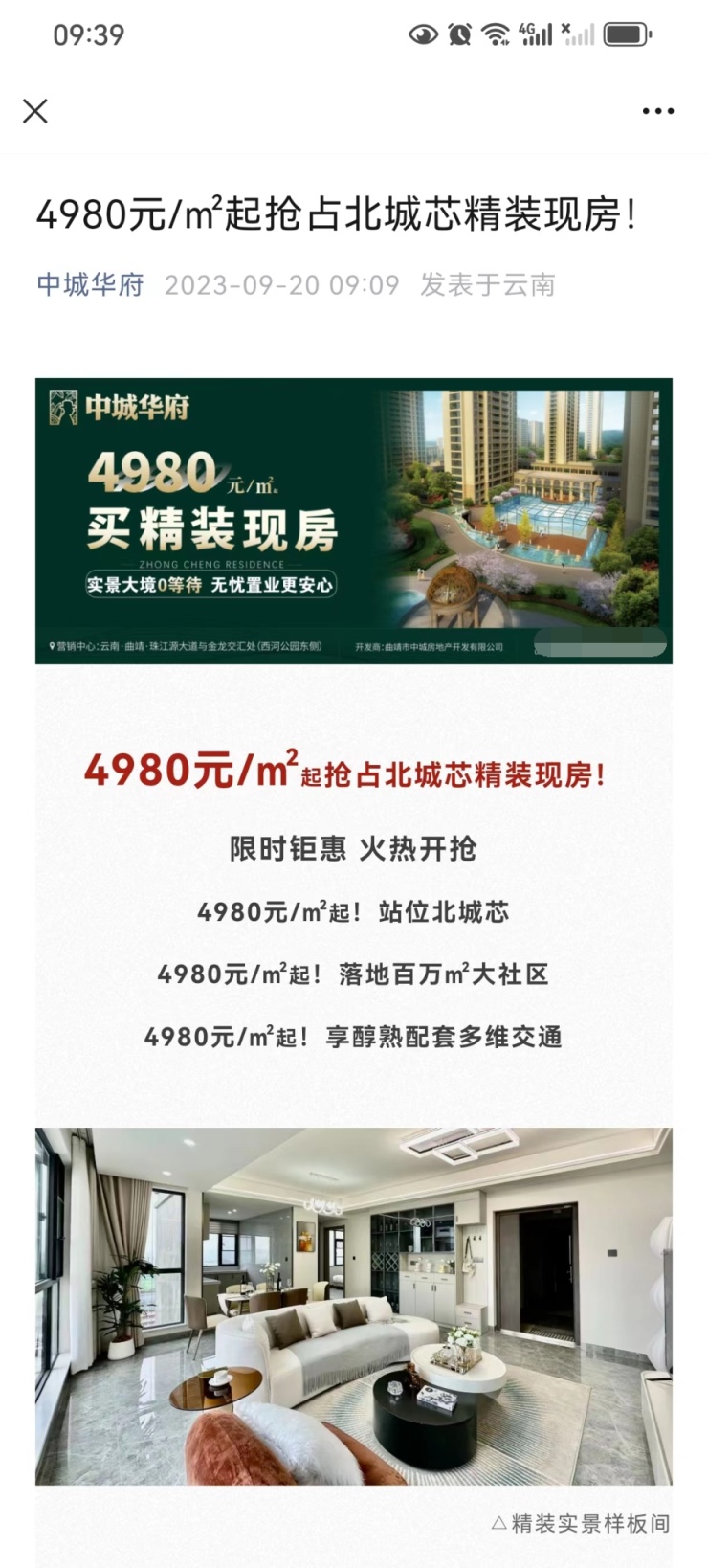Viewport: 708px width, 1568px height.
Task: Open the 中城华府 account link
Action: click(90, 284)
